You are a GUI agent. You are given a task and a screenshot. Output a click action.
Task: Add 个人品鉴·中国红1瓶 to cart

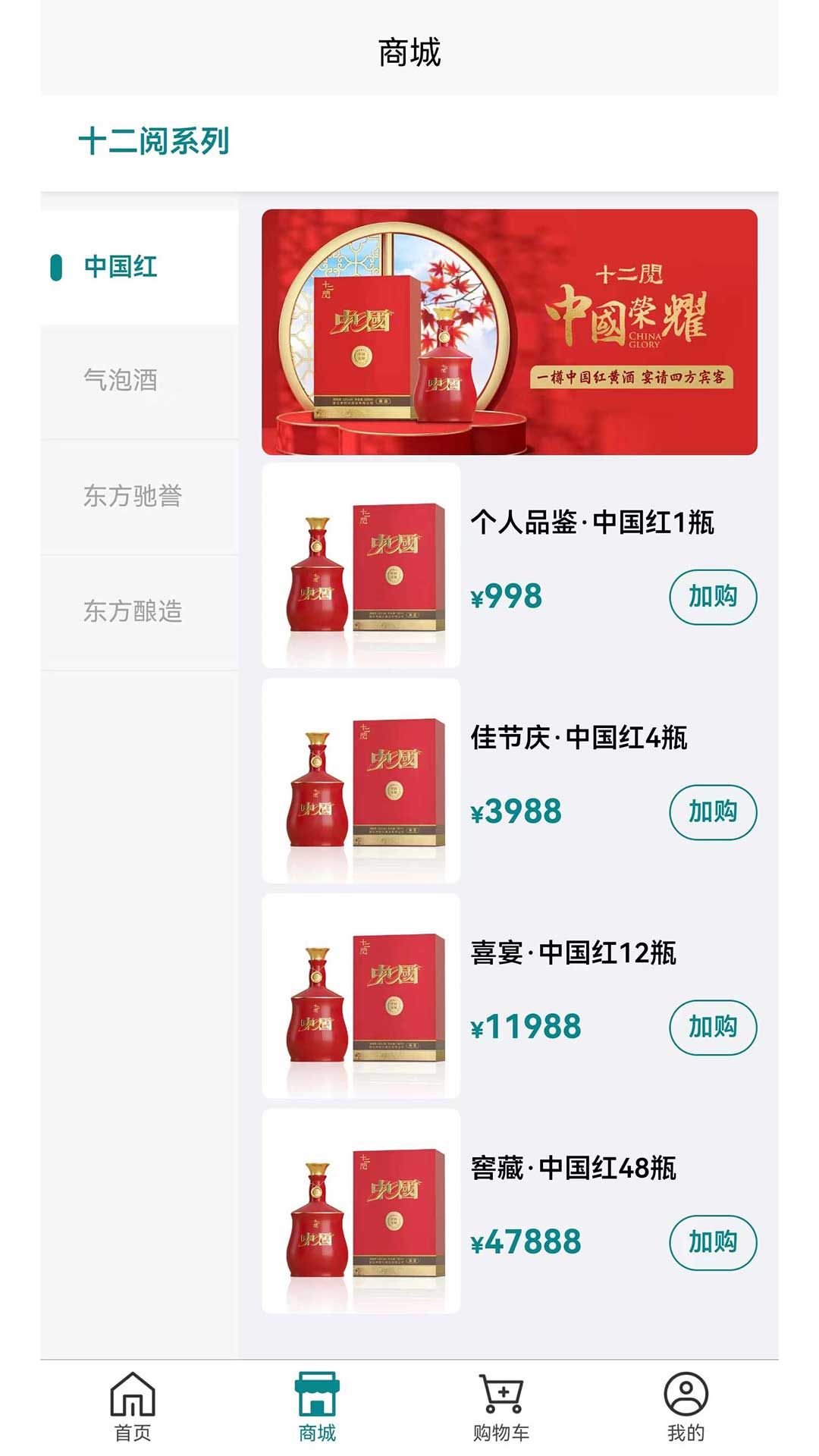712,597
